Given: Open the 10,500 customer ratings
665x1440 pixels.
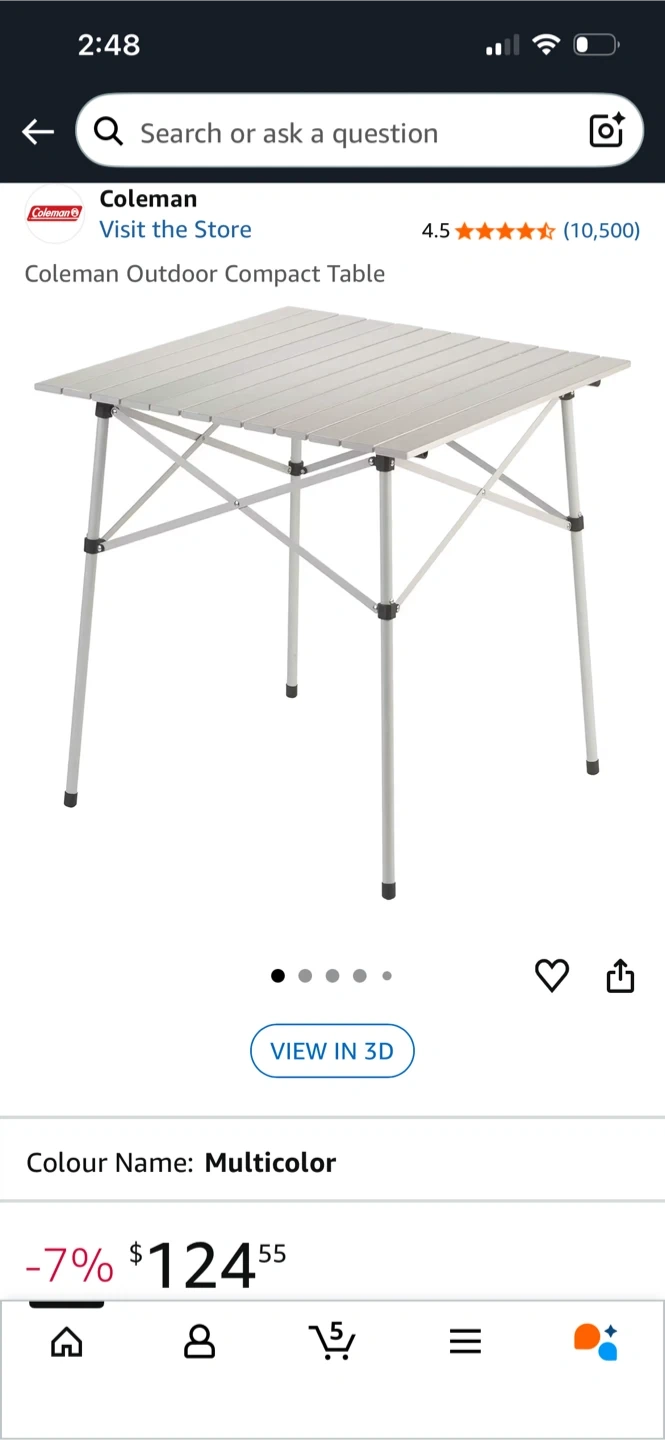Looking at the screenshot, I should (x=601, y=231).
